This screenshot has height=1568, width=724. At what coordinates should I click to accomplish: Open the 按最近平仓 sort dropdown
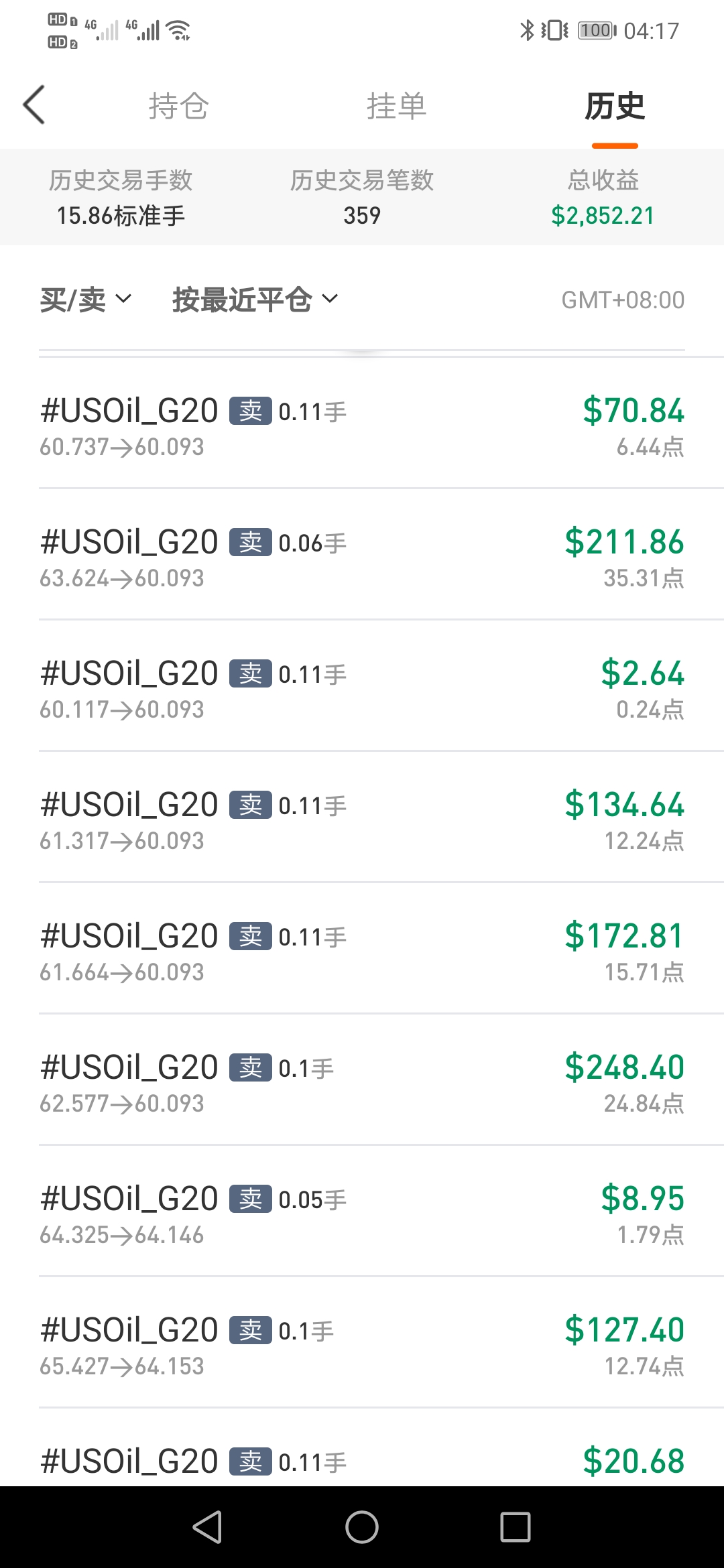(255, 300)
